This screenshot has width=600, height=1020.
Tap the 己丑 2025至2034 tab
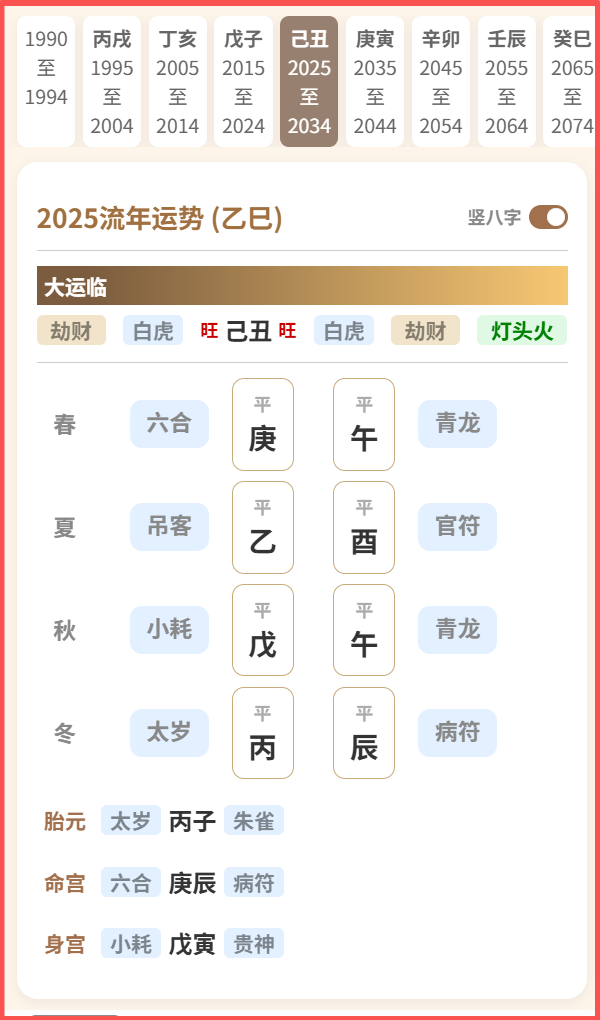coord(309,82)
